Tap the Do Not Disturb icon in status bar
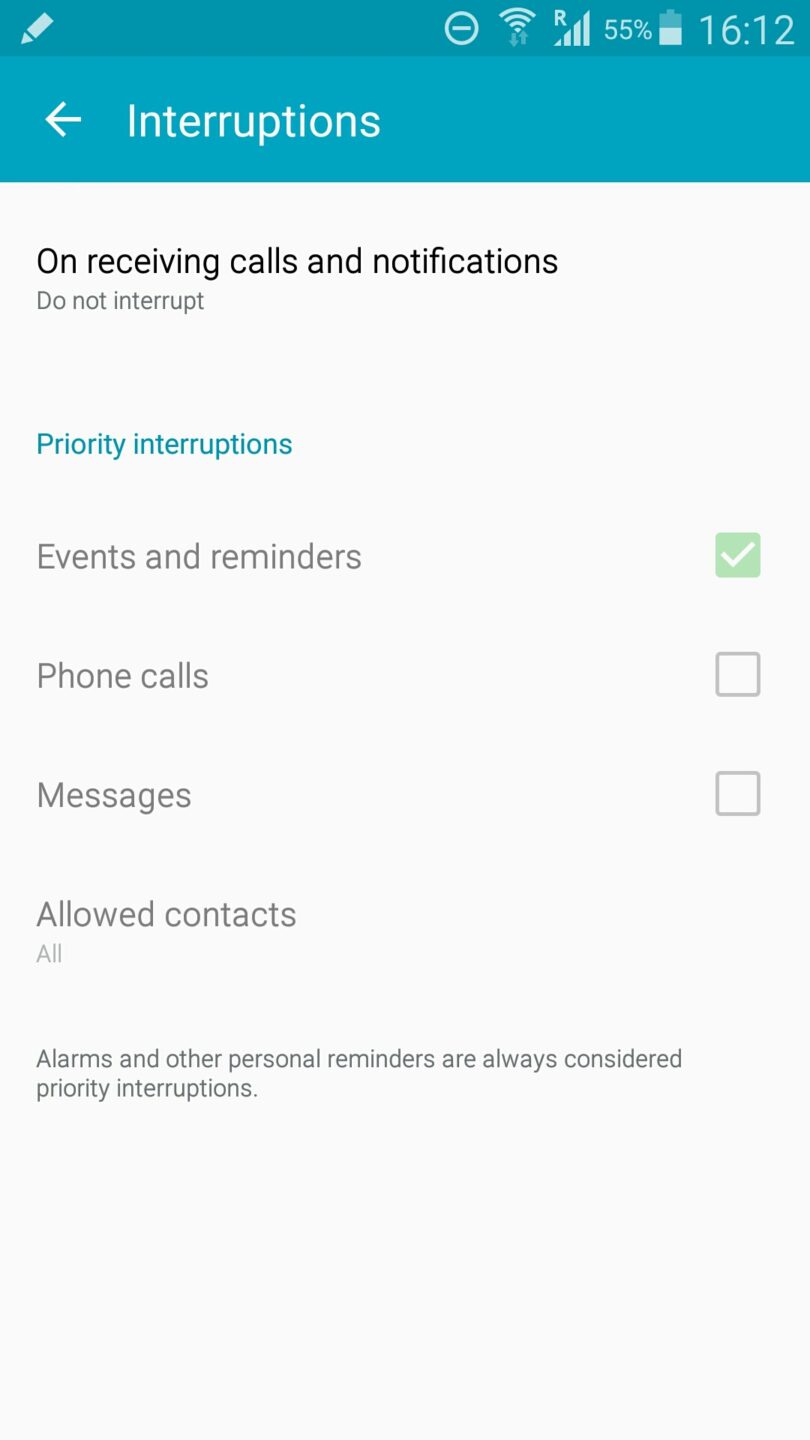The width and height of the screenshot is (810, 1440). point(461,29)
